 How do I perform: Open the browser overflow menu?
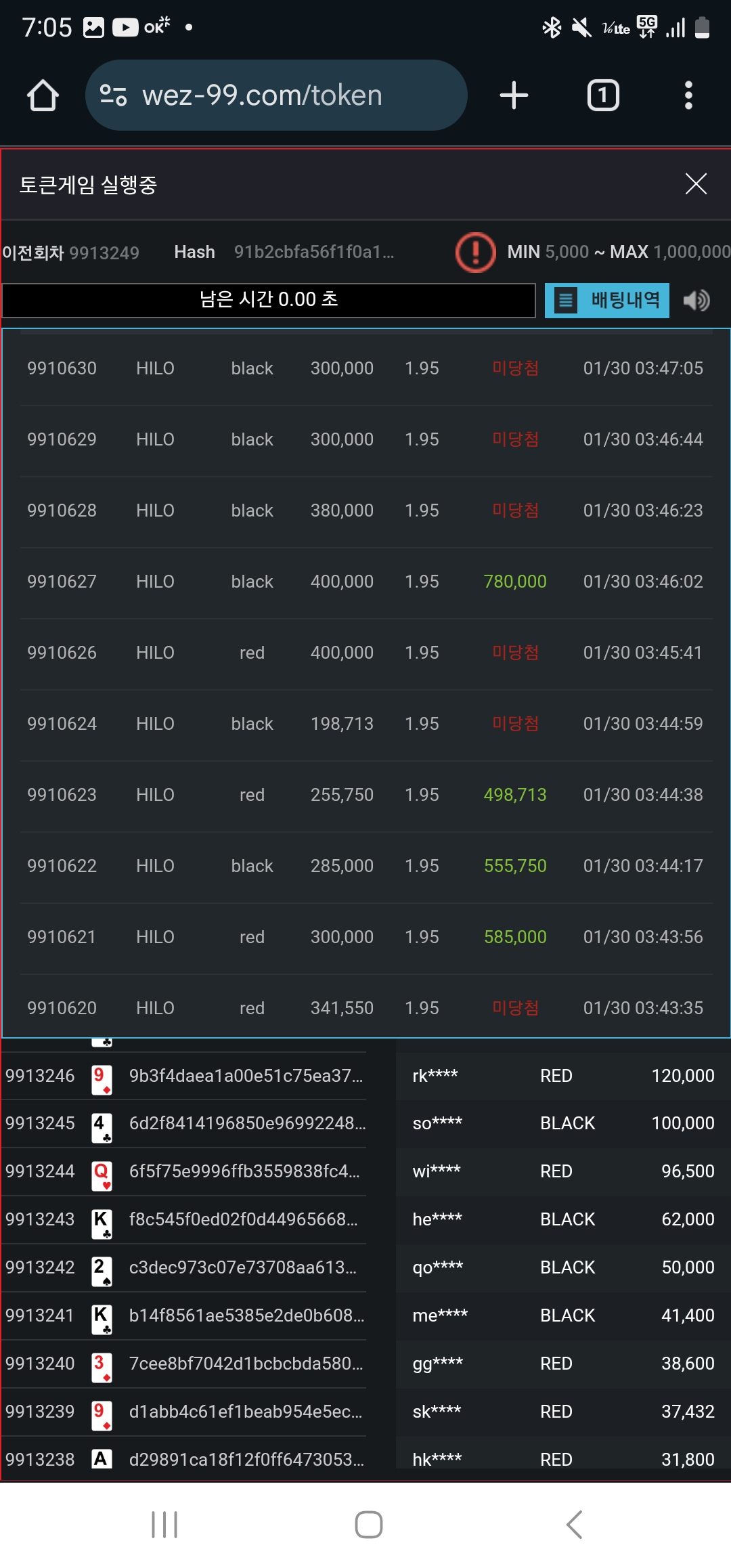tap(688, 95)
